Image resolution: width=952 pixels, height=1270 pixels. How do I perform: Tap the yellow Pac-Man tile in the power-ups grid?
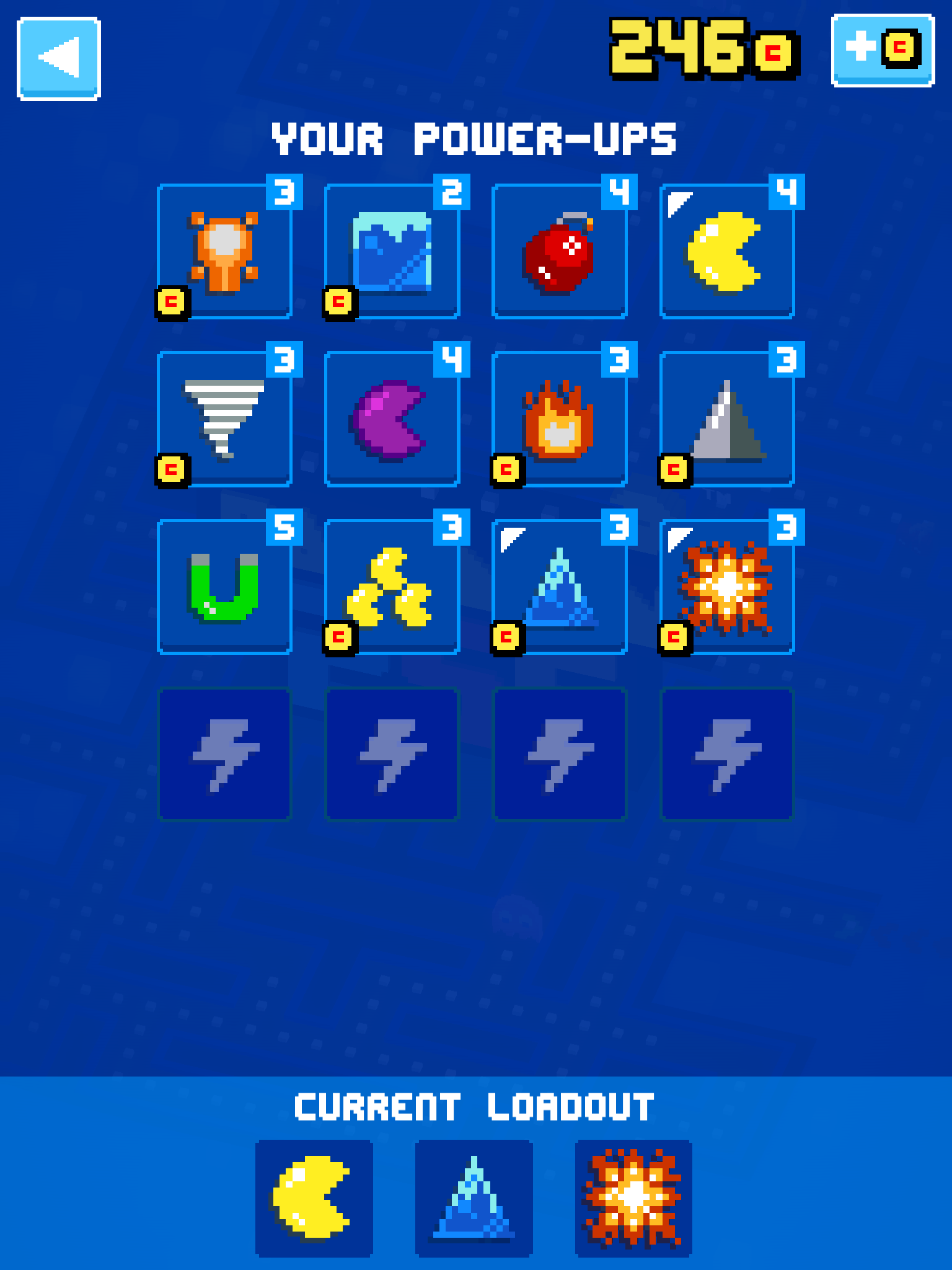click(x=727, y=252)
